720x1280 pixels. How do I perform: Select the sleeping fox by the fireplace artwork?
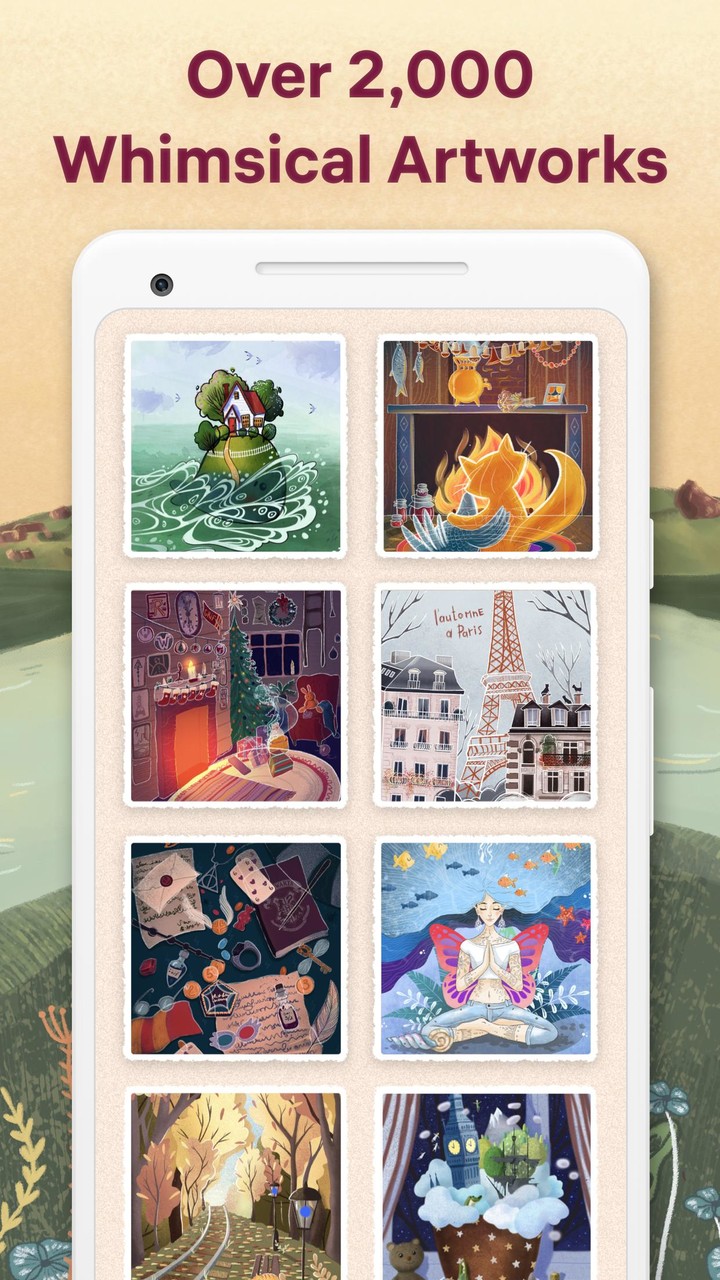[x=487, y=445]
